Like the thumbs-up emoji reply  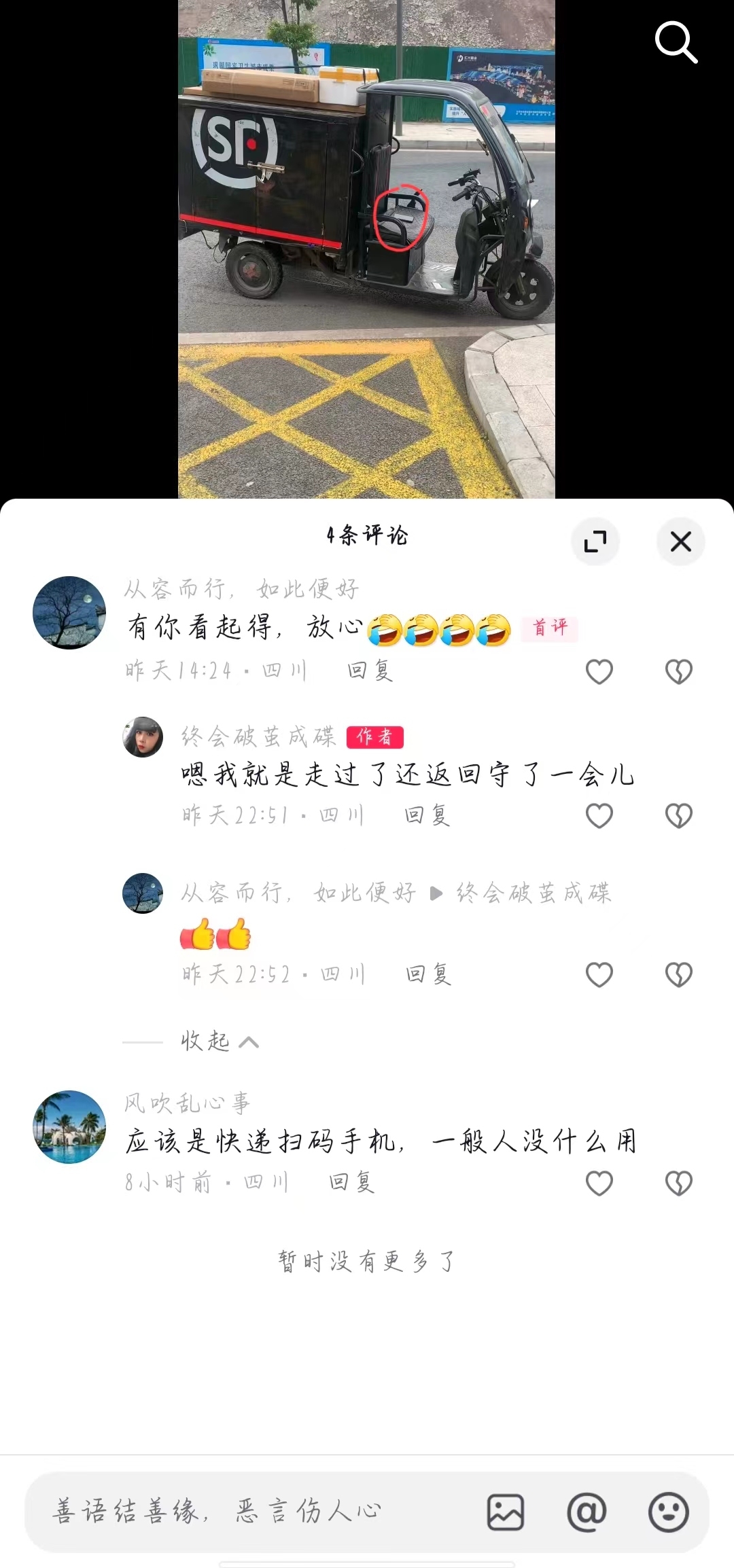(x=599, y=975)
